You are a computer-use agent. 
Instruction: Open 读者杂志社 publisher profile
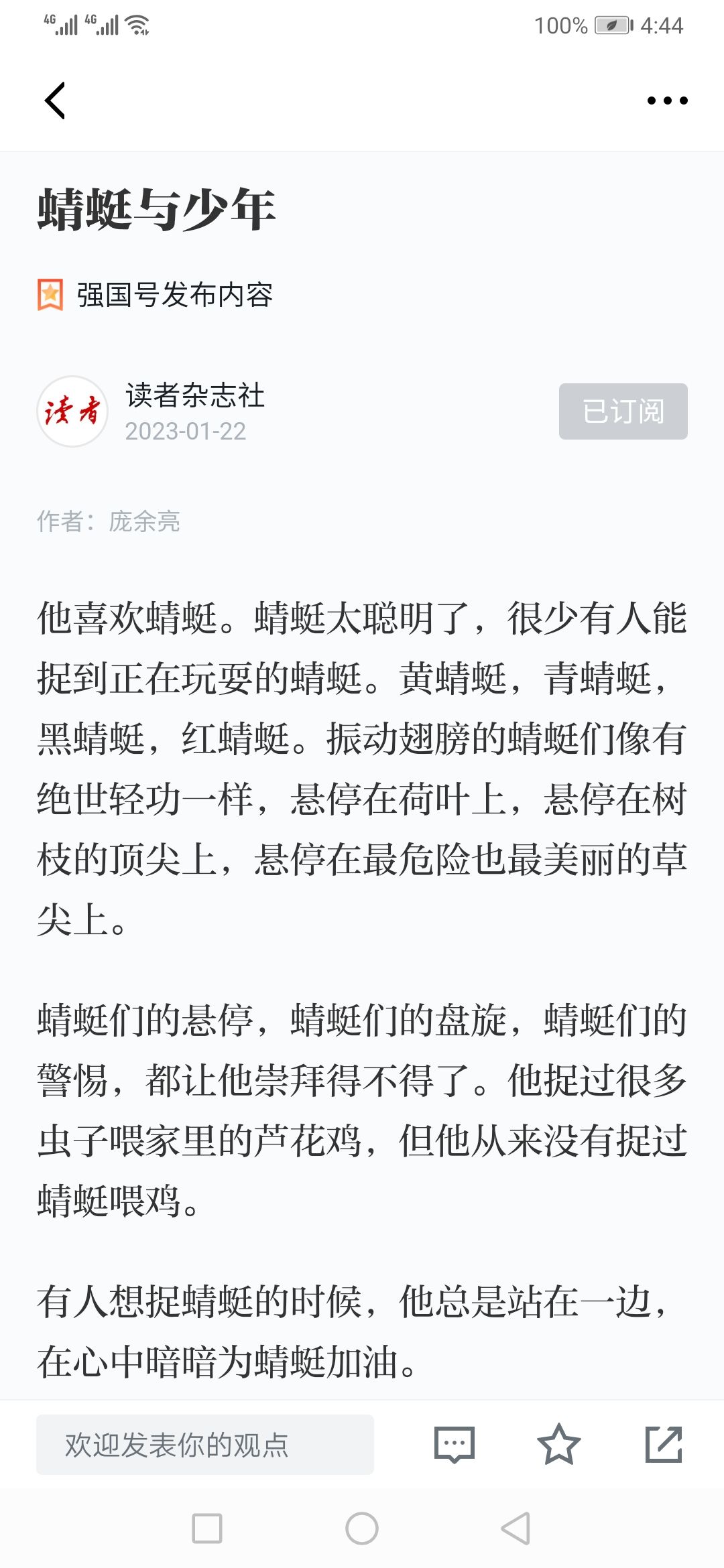(x=194, y=395)
